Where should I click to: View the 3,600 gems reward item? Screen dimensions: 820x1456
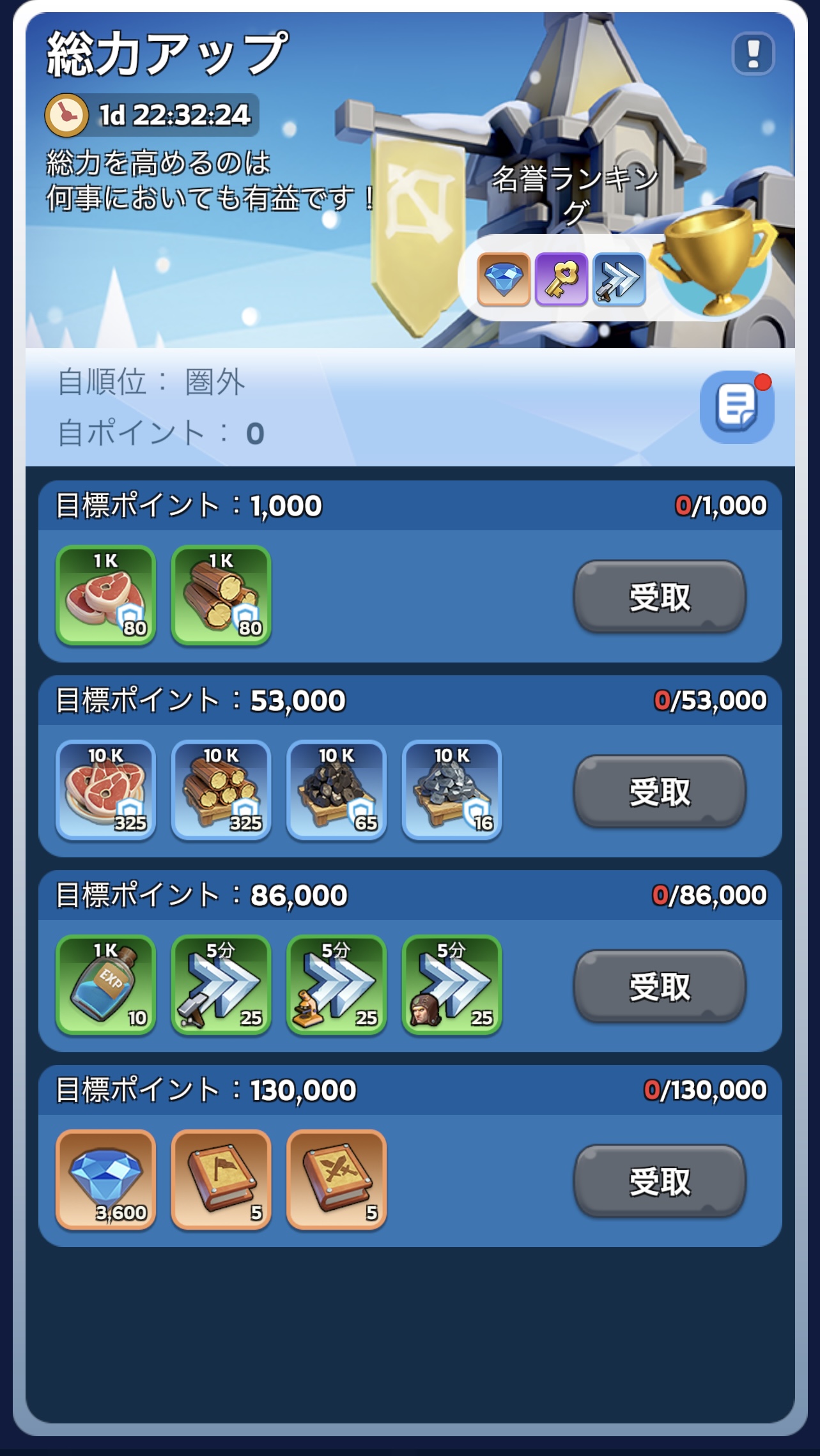pos(106,1180)
